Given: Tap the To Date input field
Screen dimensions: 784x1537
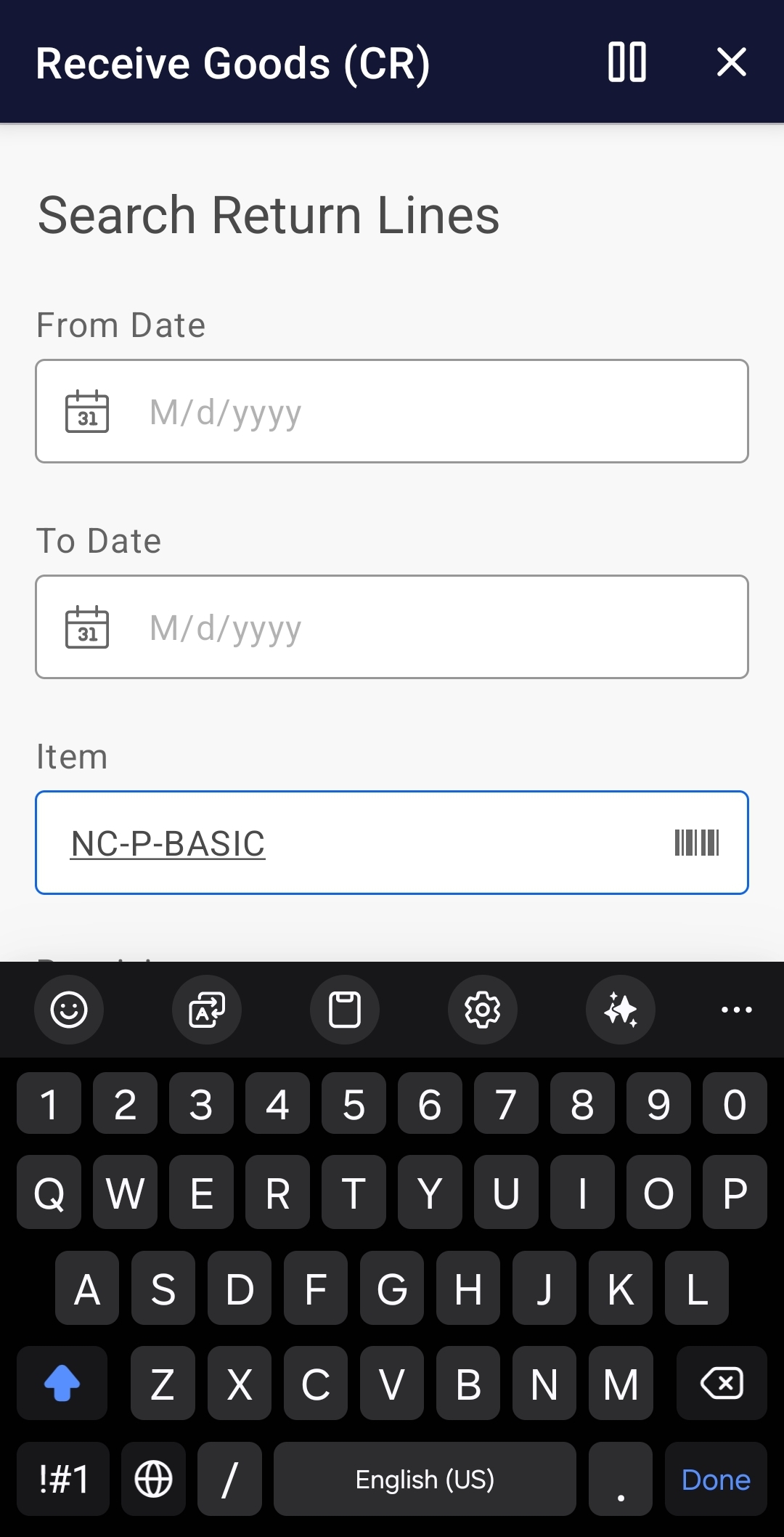Looking at the screenshot, I should click(392, 628).
